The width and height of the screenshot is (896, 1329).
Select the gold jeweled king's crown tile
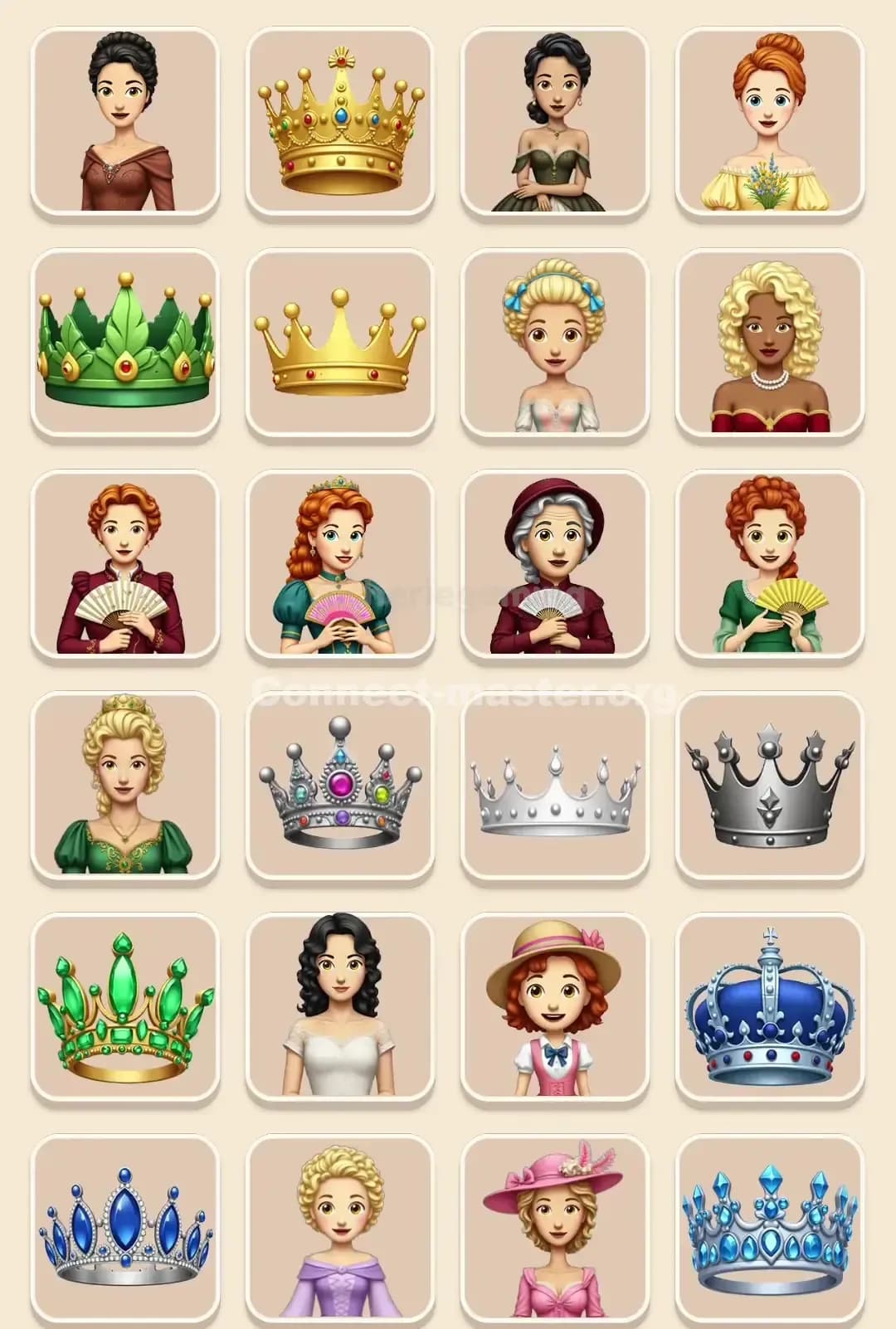(340, 120)
